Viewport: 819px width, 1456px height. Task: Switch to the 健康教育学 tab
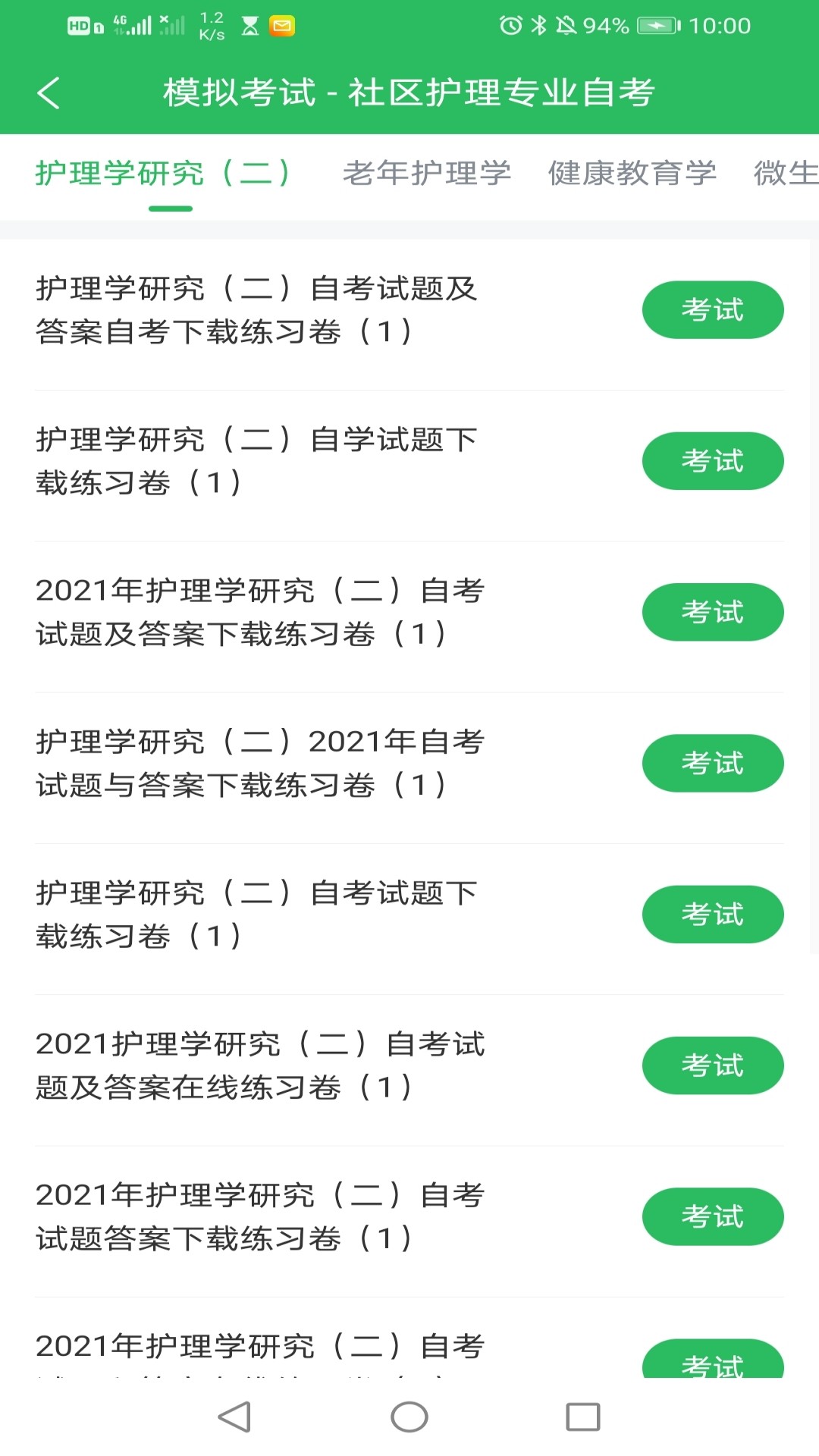point(633,173)
